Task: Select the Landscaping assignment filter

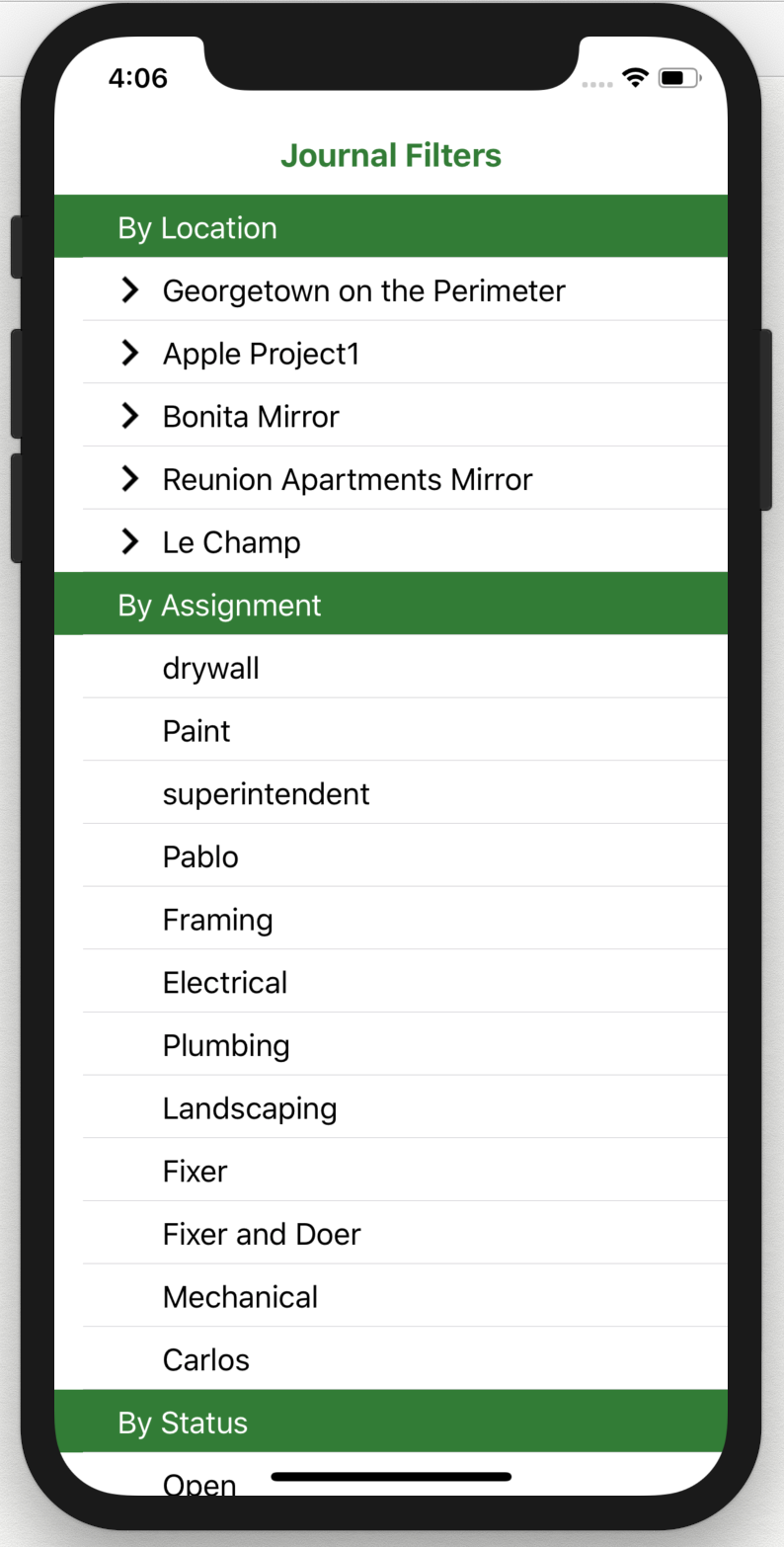Action: point(250,1108)
